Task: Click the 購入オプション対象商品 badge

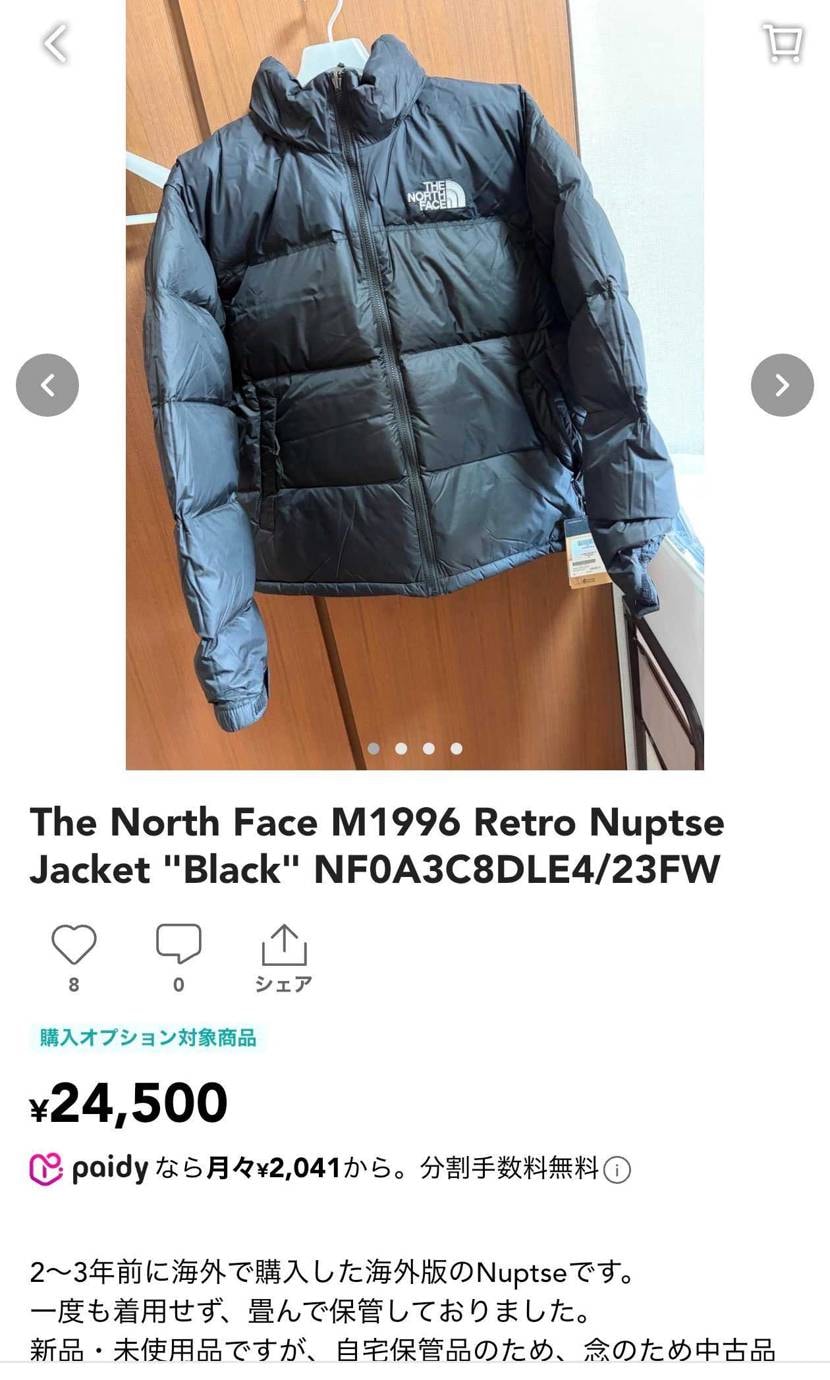Action: pos(143,1040)
